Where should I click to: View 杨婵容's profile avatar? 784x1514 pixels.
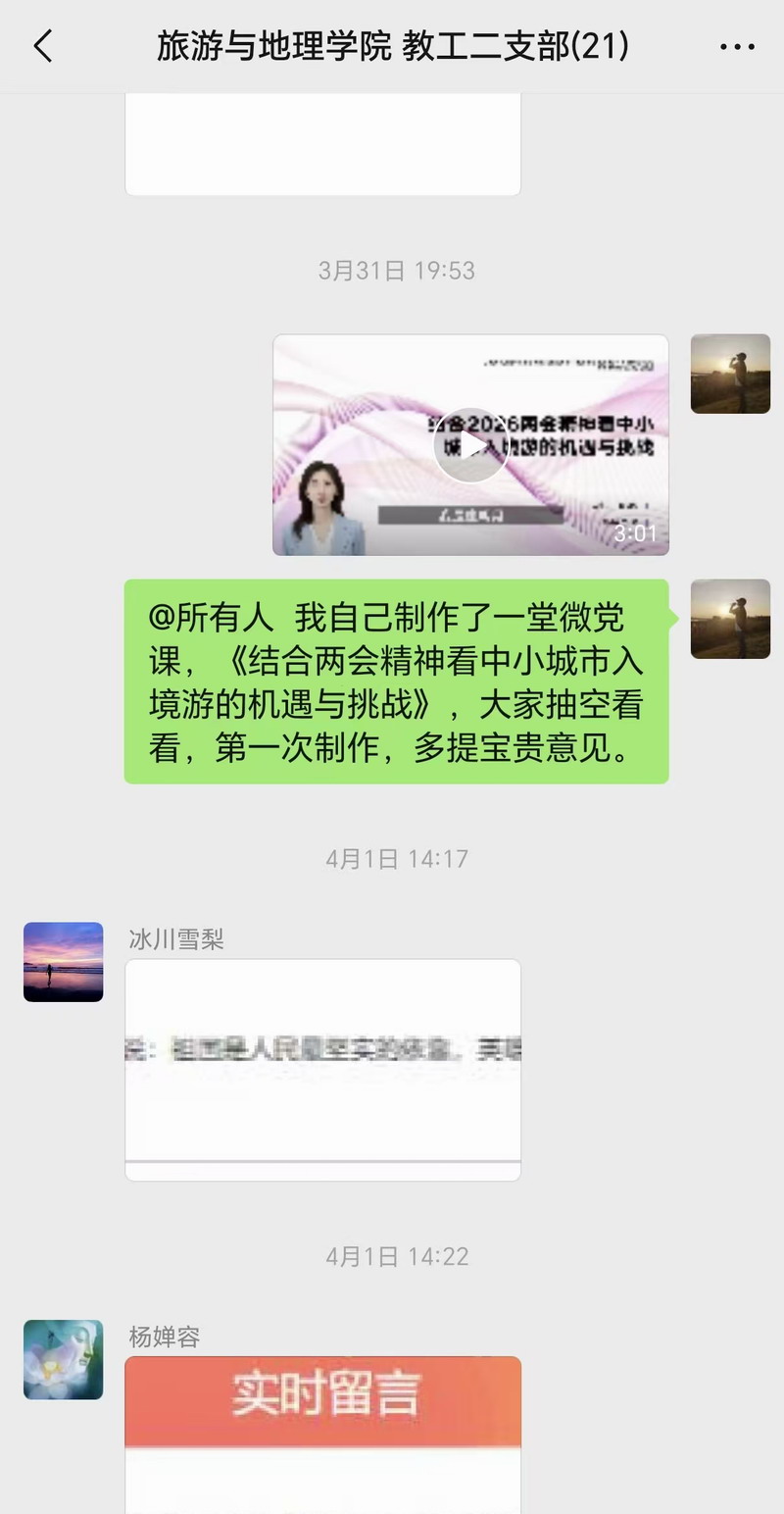[x=63, y=1359]
